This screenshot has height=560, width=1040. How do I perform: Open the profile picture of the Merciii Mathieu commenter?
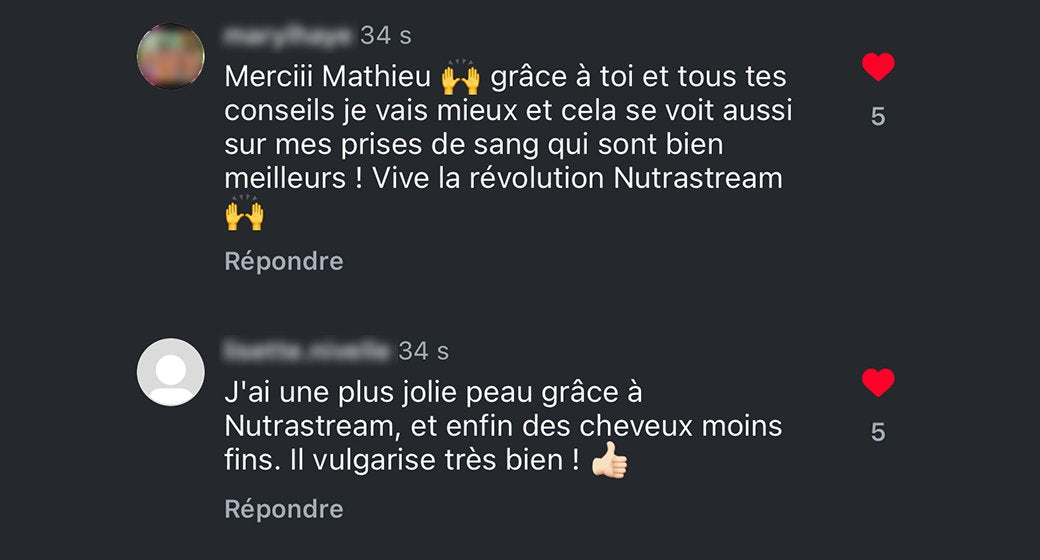tap(171, 56)
